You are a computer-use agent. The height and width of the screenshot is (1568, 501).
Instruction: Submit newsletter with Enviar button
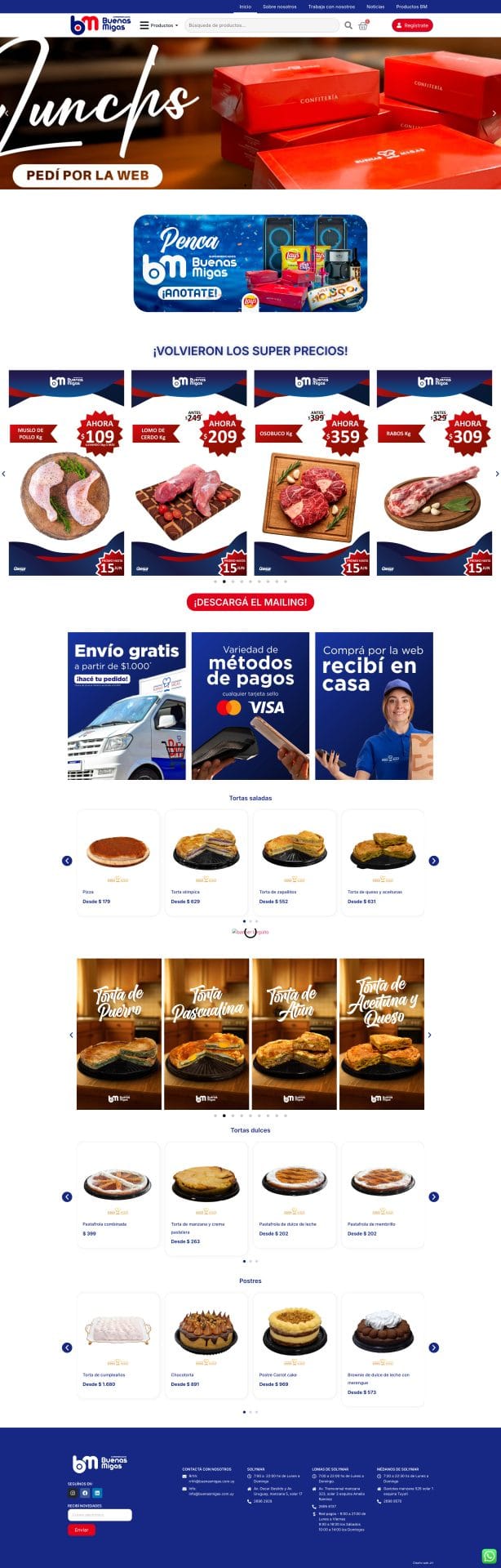pos(82,1530)
